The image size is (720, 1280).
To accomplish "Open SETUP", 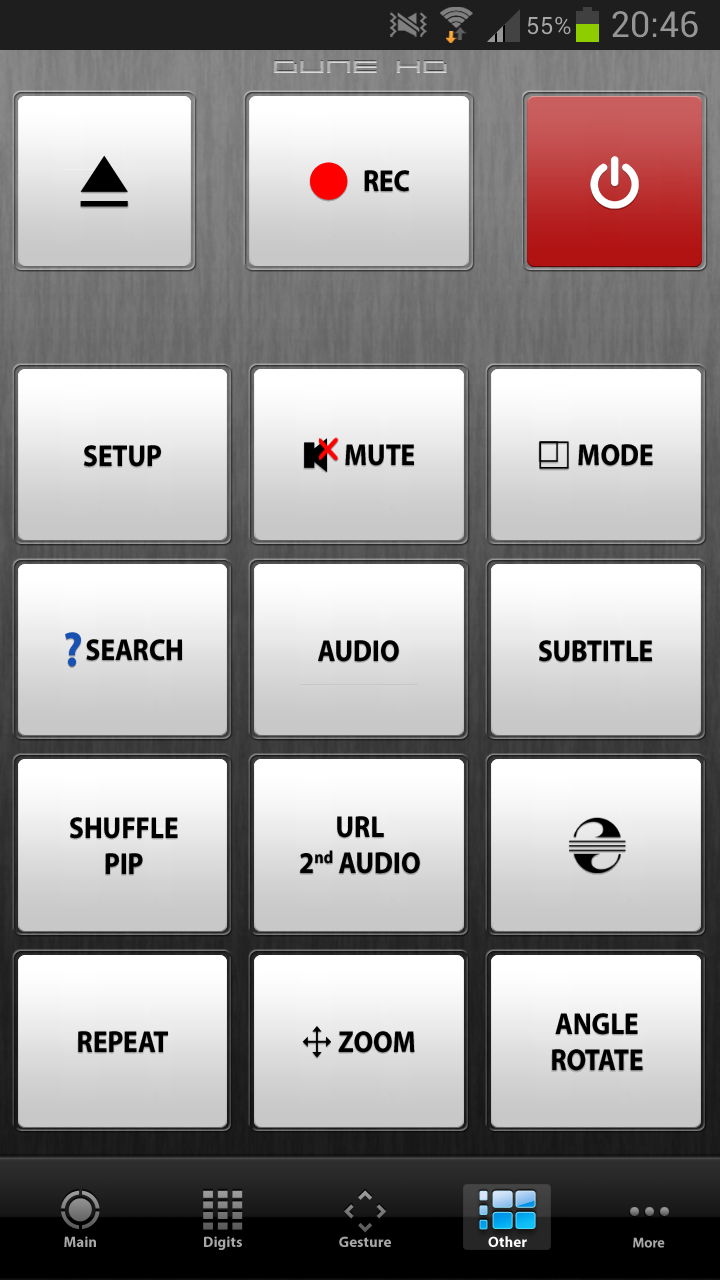I will 123,455.
